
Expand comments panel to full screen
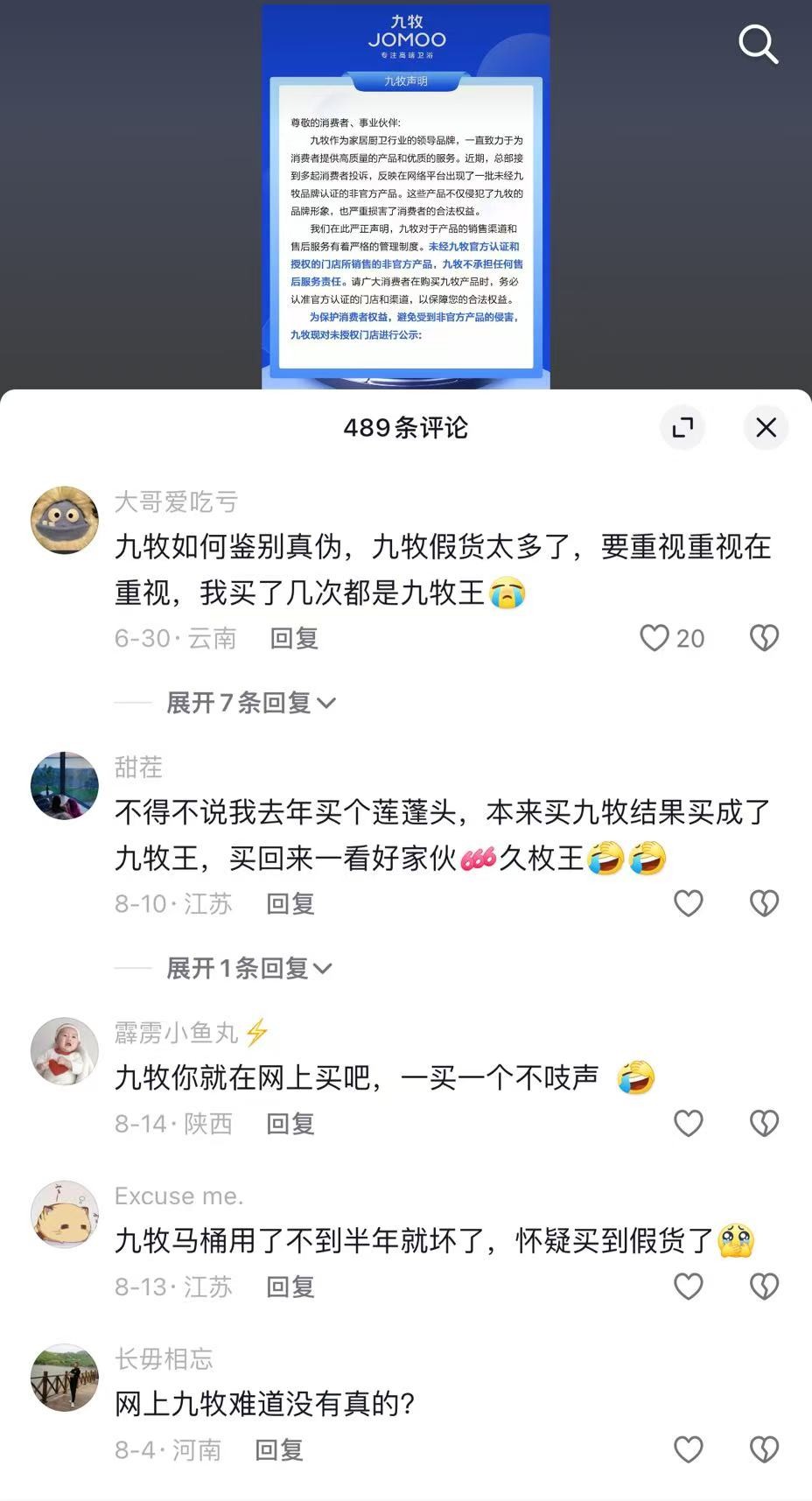pos(682,427)
